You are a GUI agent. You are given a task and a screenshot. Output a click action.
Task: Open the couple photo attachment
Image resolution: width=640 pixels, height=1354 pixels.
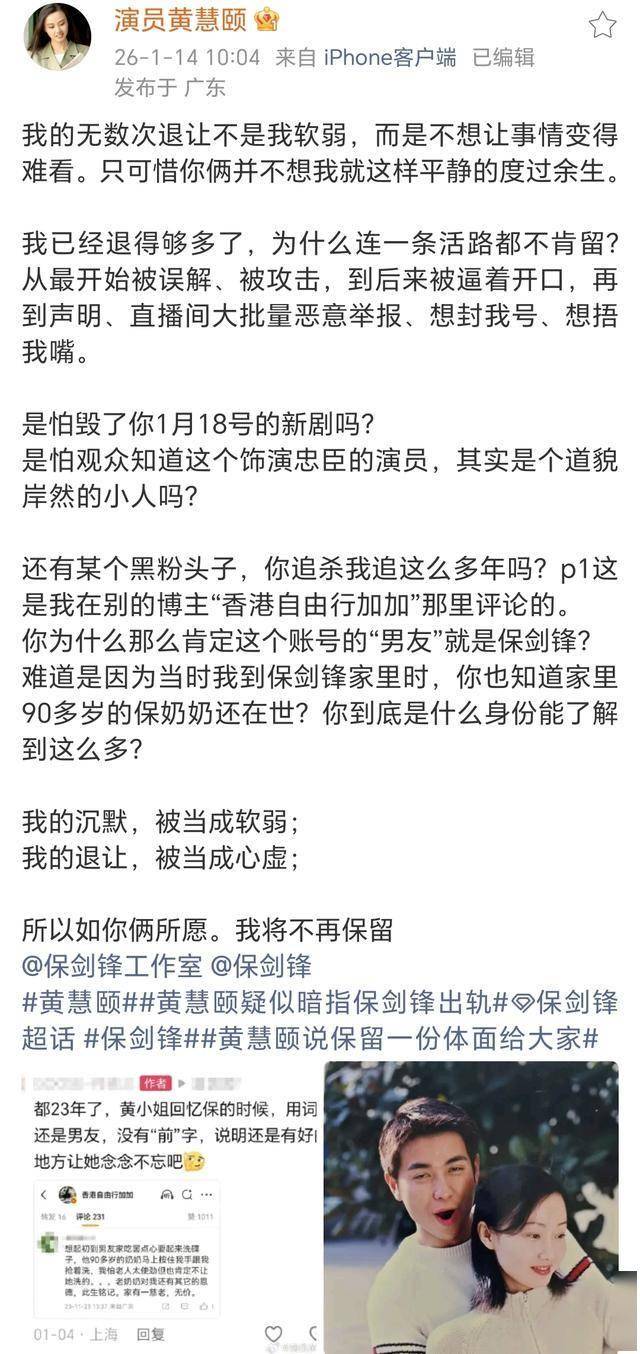click(x=471, y=1206)
